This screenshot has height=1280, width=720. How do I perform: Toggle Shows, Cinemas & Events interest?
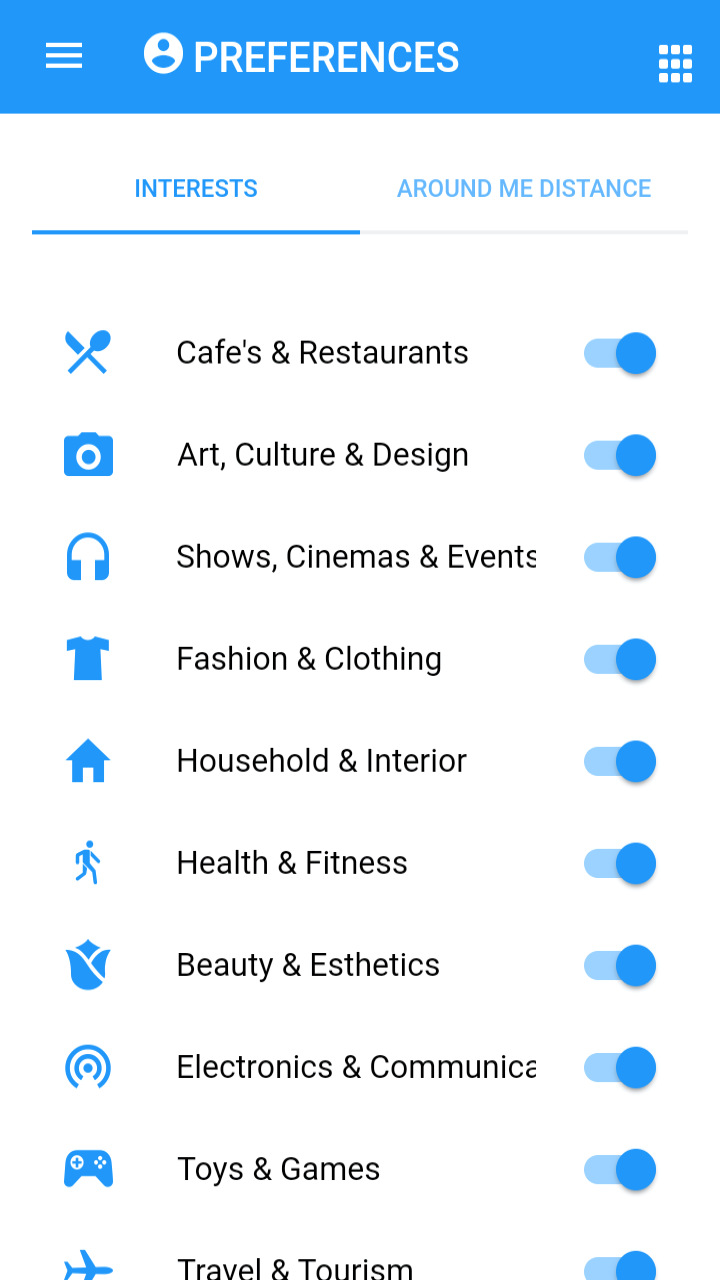tap(620, 557)
